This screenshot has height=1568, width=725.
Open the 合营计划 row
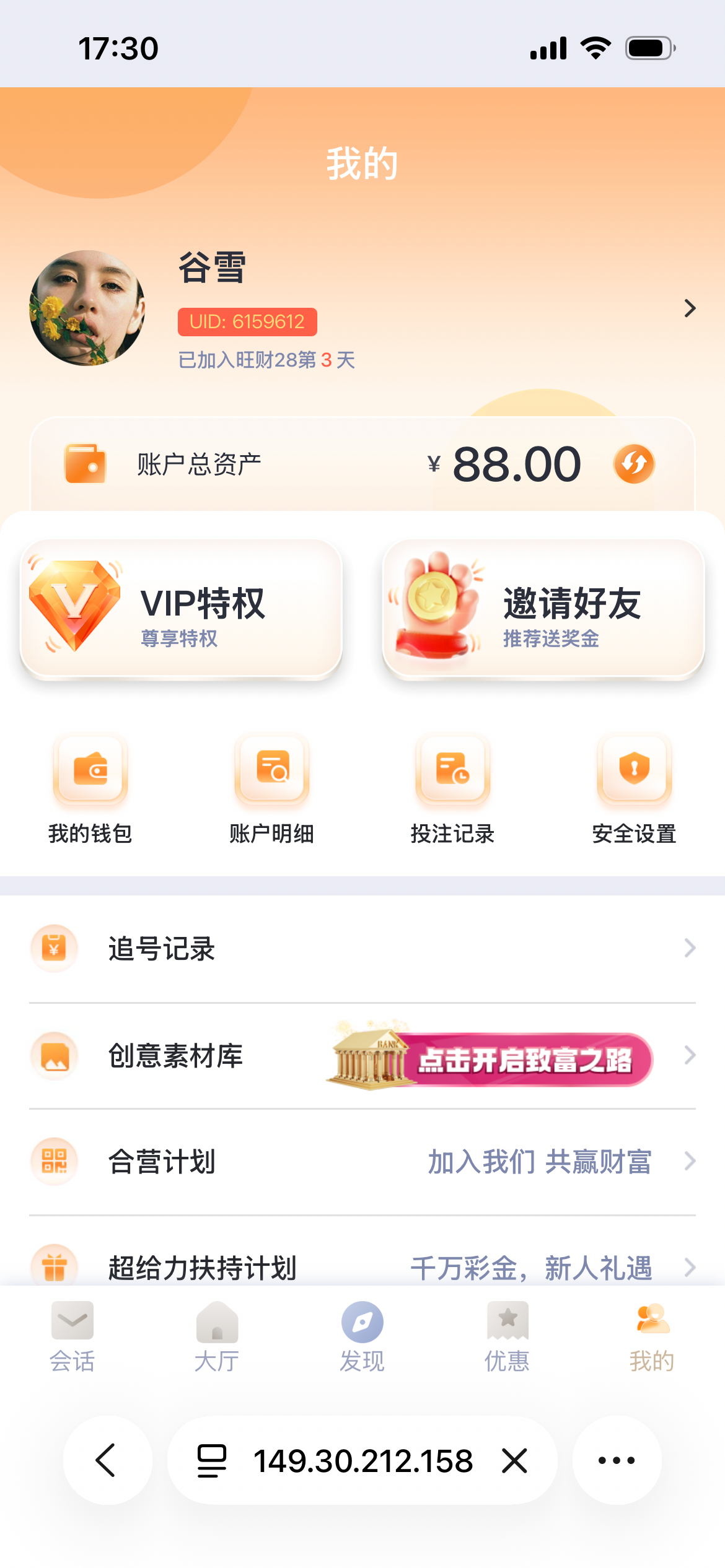362,1161
